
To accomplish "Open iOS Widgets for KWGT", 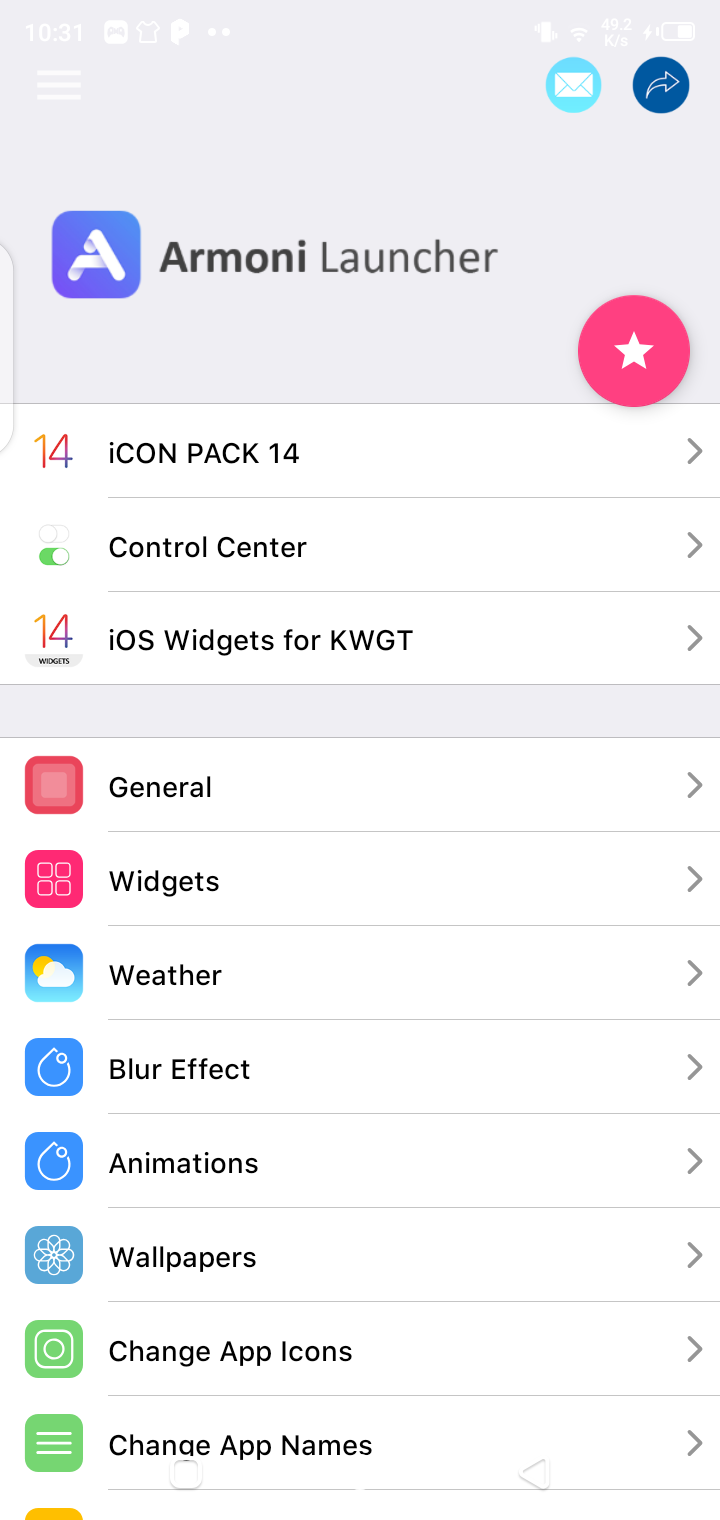I will (360, 639).
